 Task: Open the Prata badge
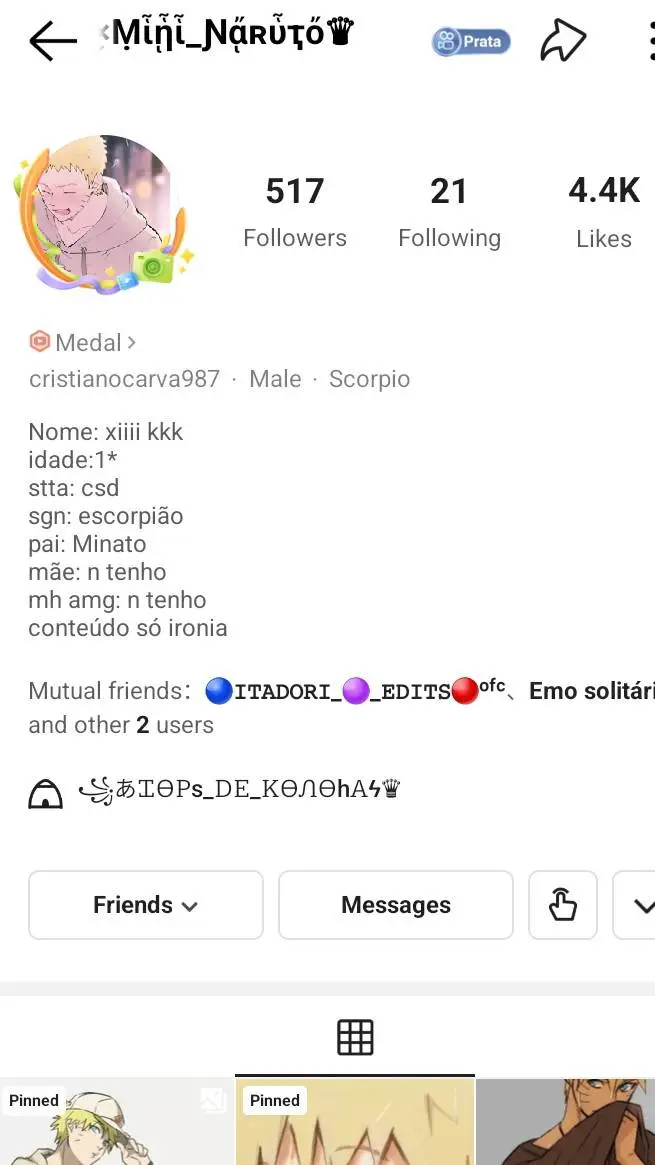(x=471, y=41)
